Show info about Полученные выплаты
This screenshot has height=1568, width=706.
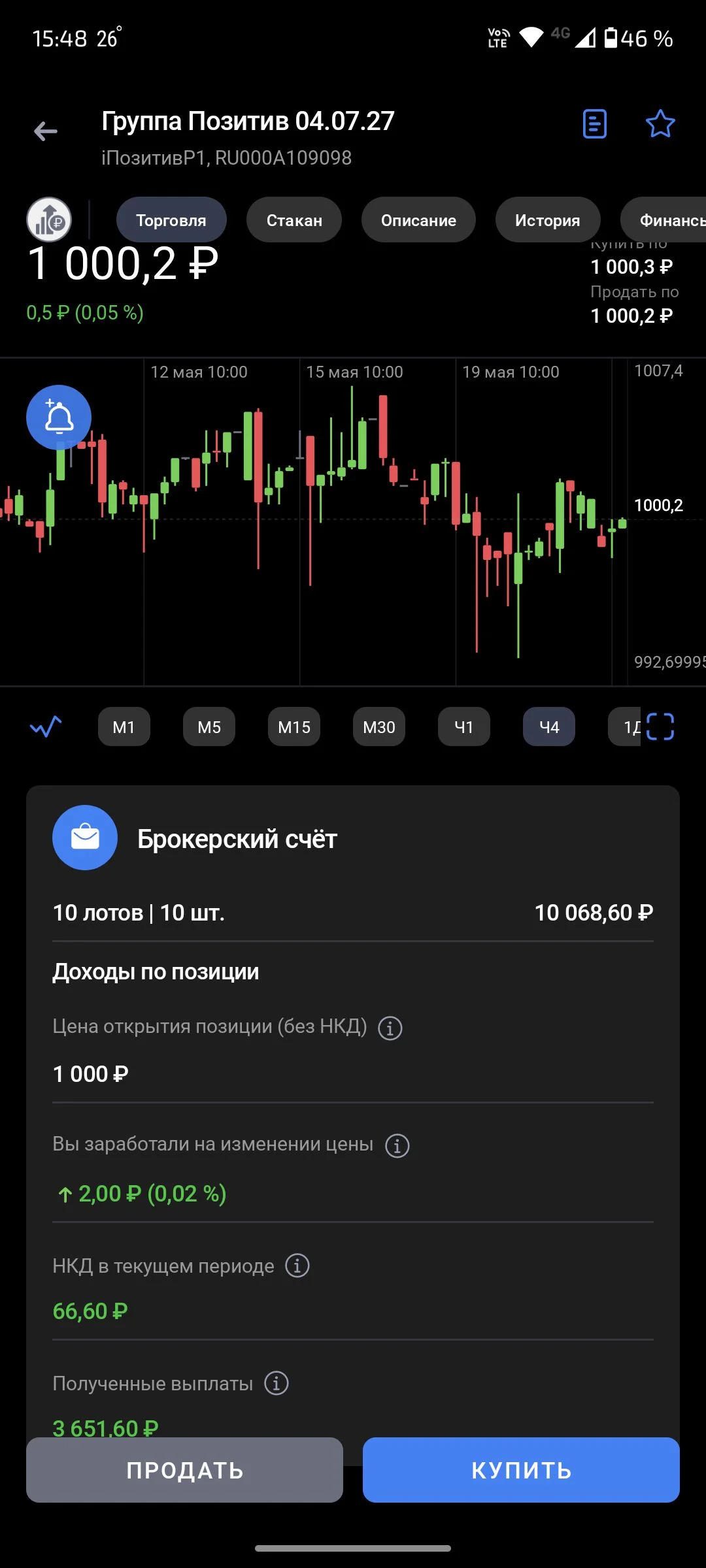pos(277,1383)
